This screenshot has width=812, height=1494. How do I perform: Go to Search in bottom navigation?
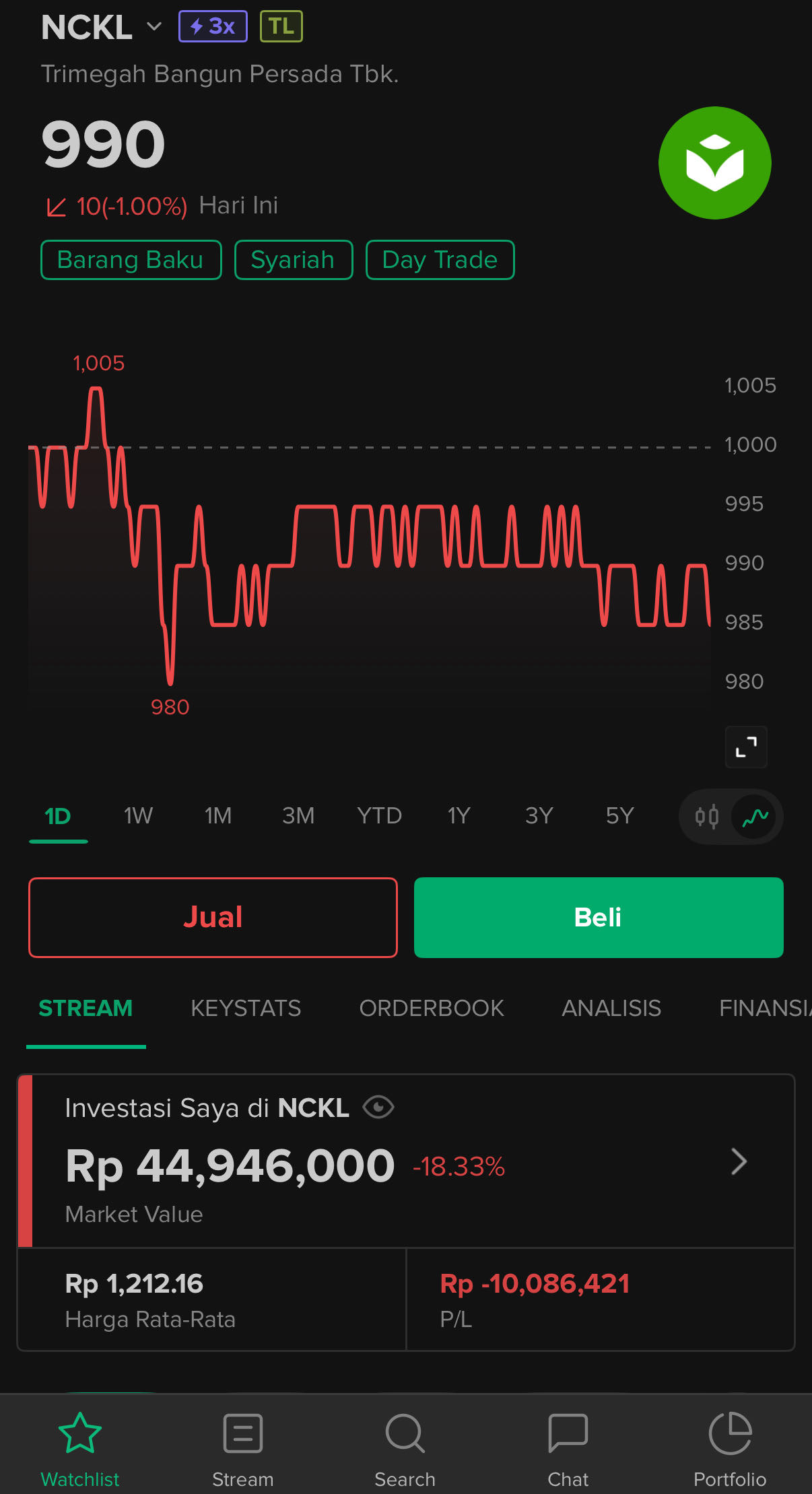pos(405,1450)
